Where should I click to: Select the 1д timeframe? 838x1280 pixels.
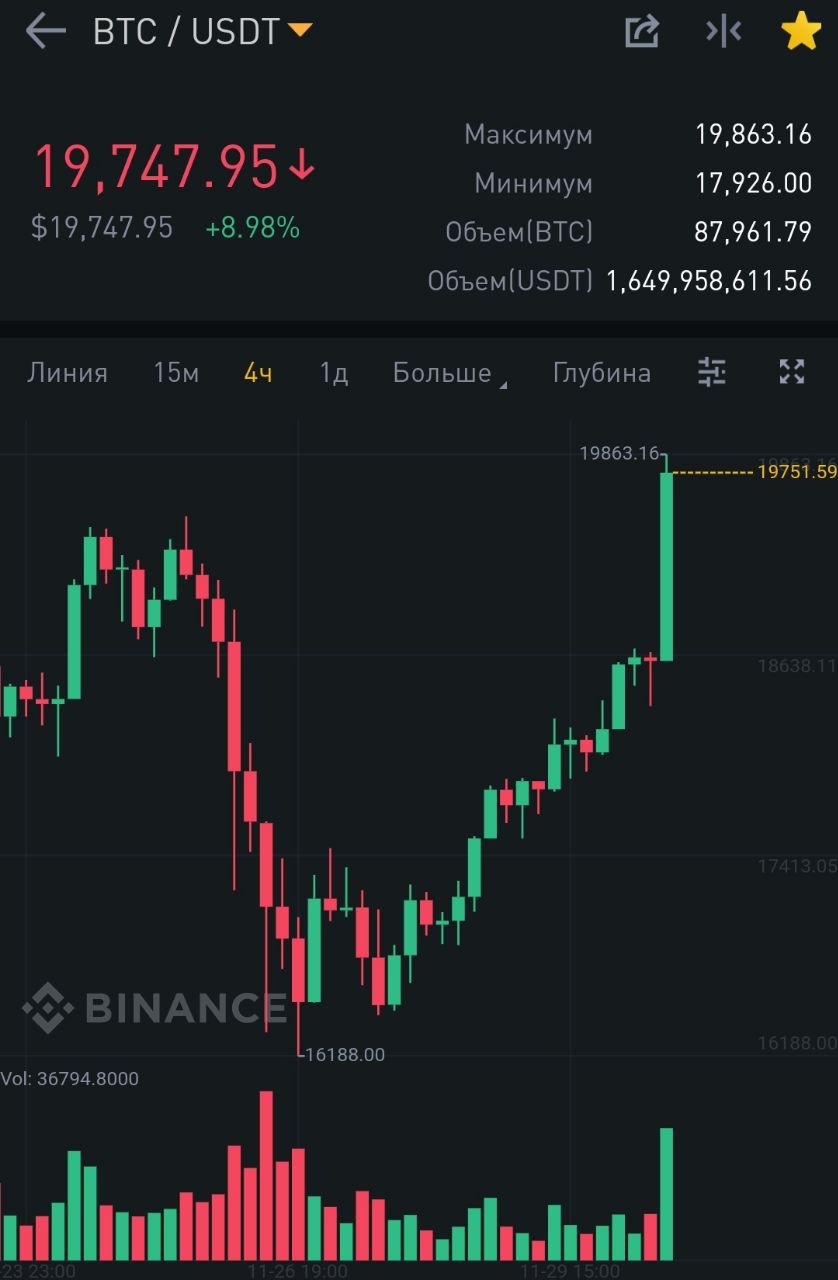(334, 373)
